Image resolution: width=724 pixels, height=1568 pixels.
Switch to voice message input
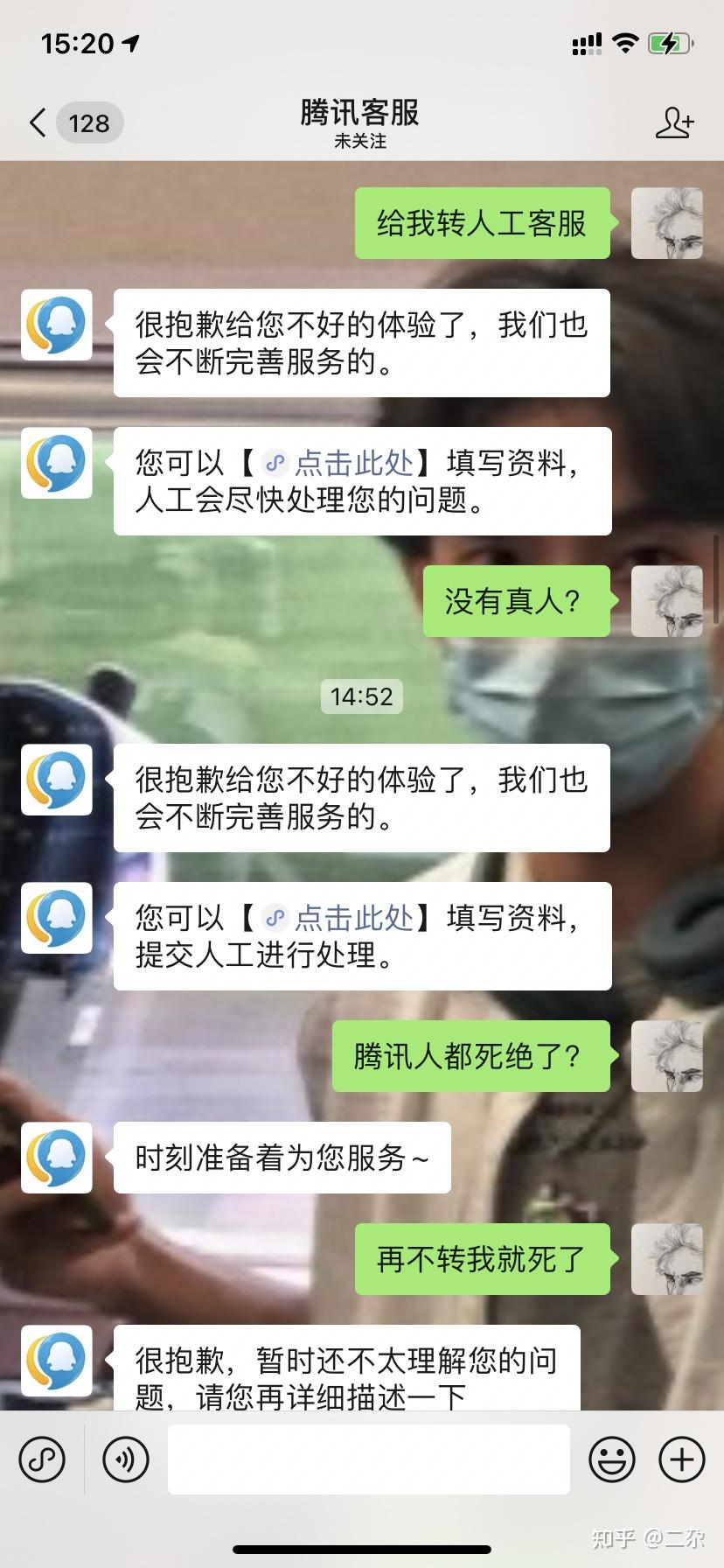(x=126, y=1459)
